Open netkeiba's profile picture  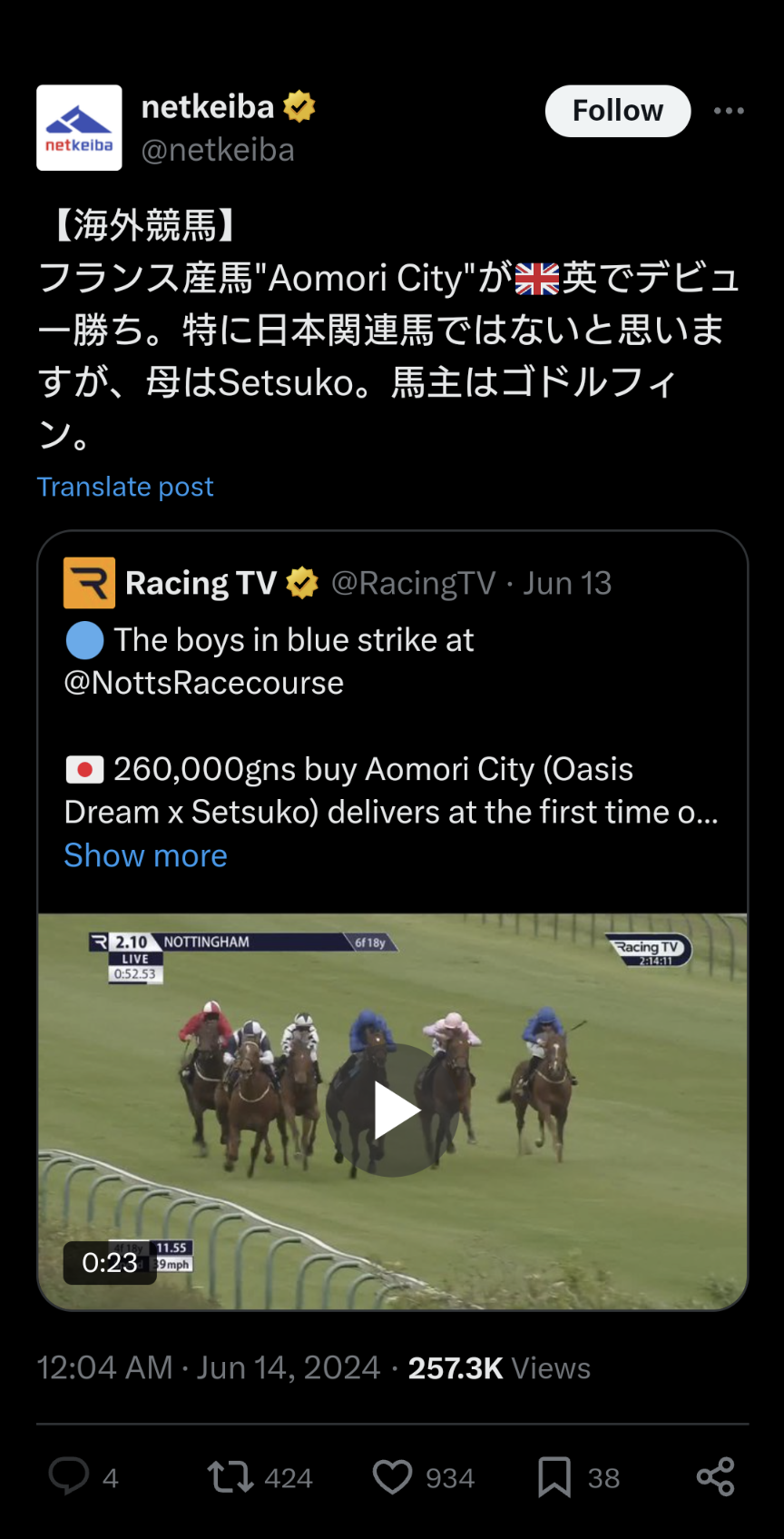(79, 128)
